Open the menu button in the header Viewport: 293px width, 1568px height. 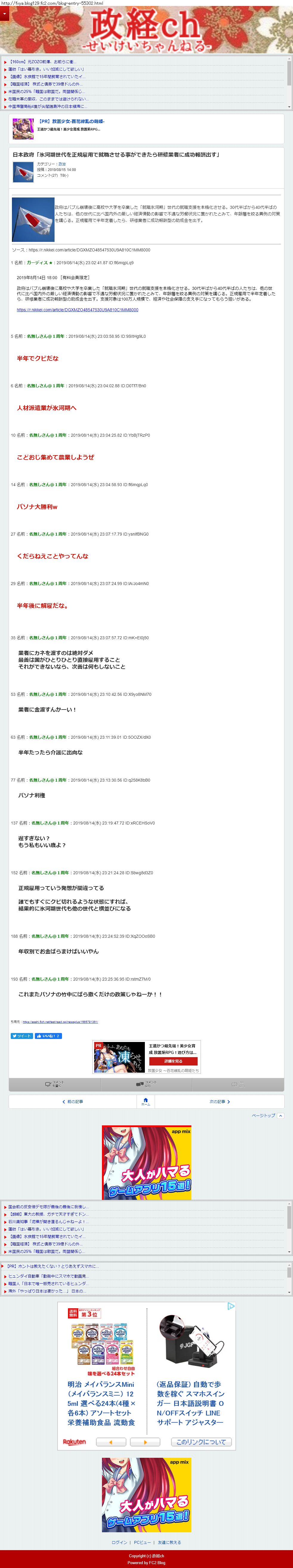tap(4, 13)
